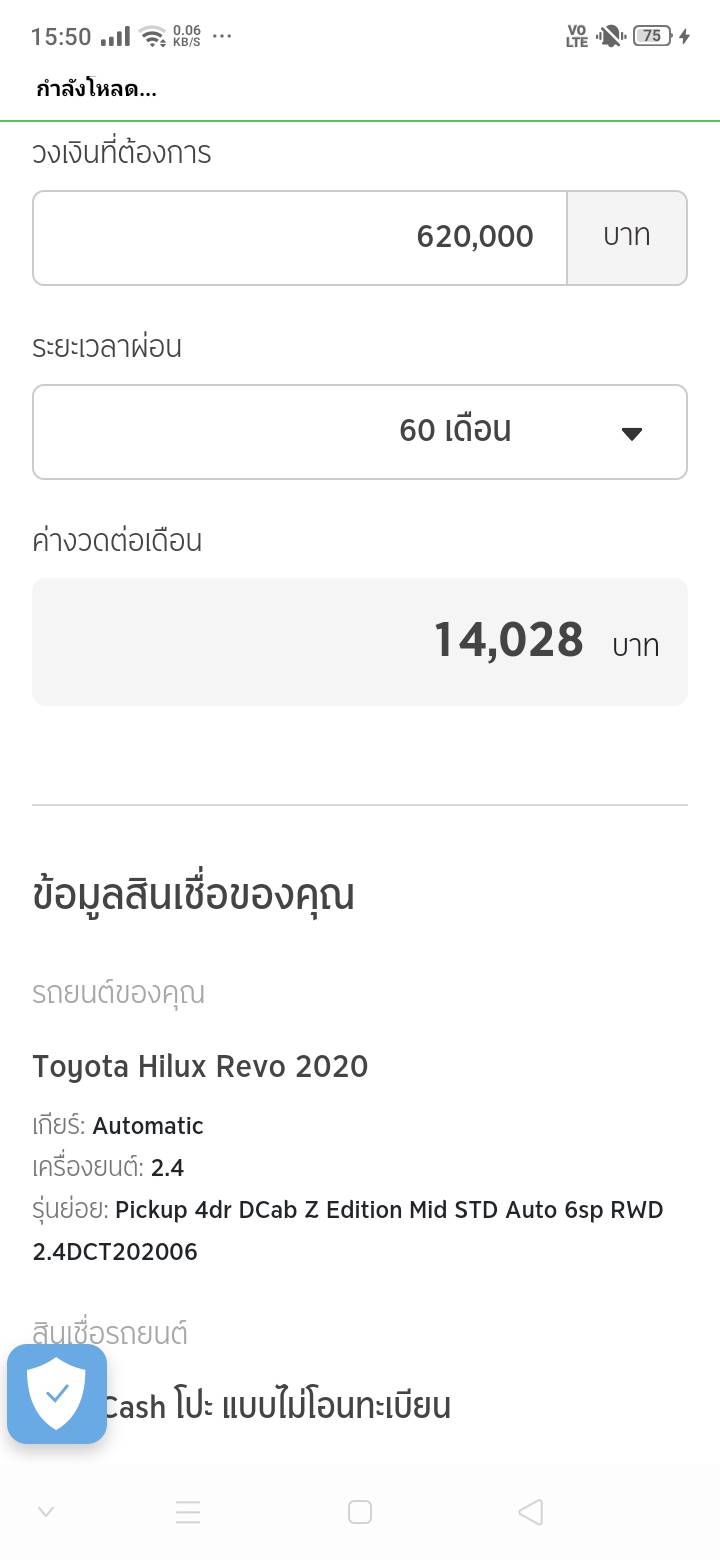Hide the navigation bar with the chevron

pyautogui.click(x=45, y=1512)
